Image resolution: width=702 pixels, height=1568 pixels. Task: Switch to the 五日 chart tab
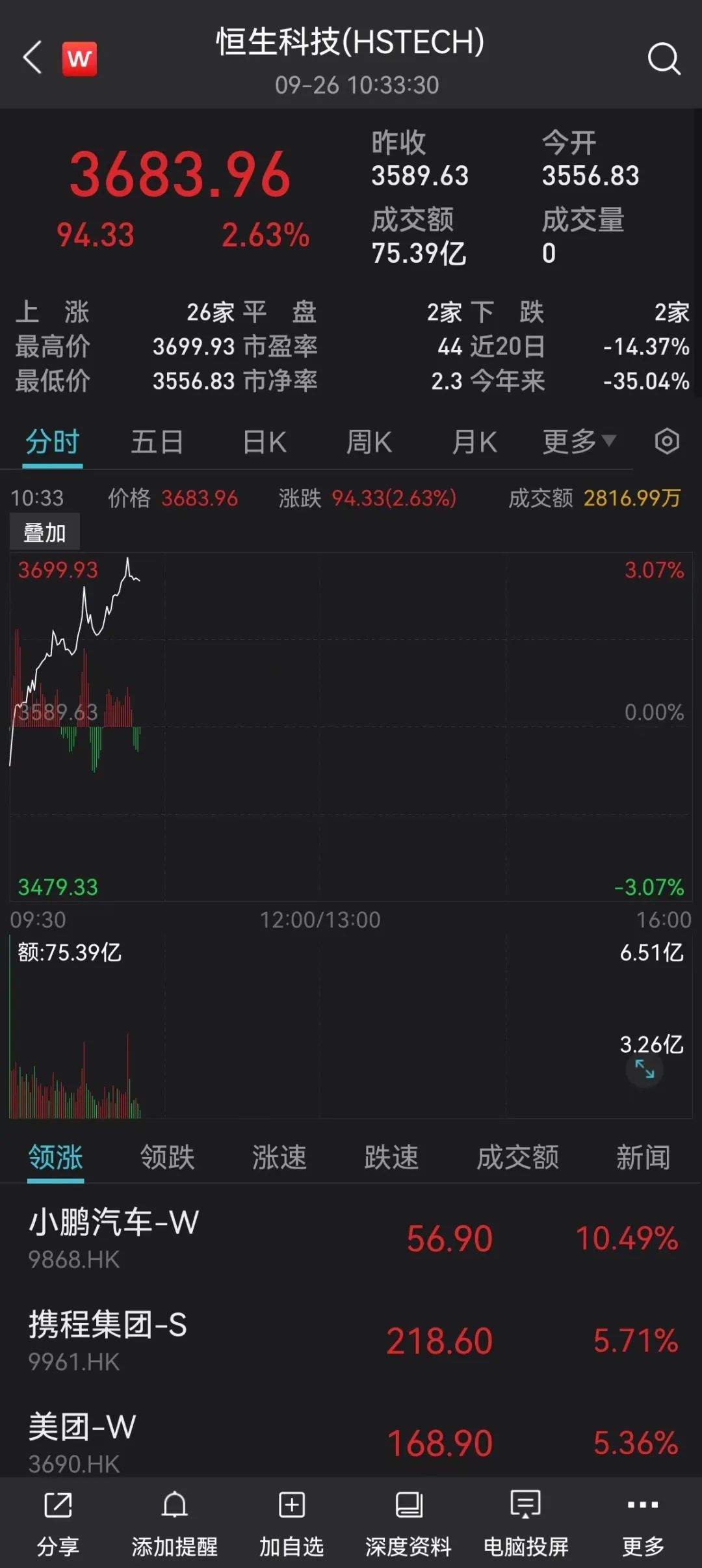pyautogui.click(x=157, y=442)
